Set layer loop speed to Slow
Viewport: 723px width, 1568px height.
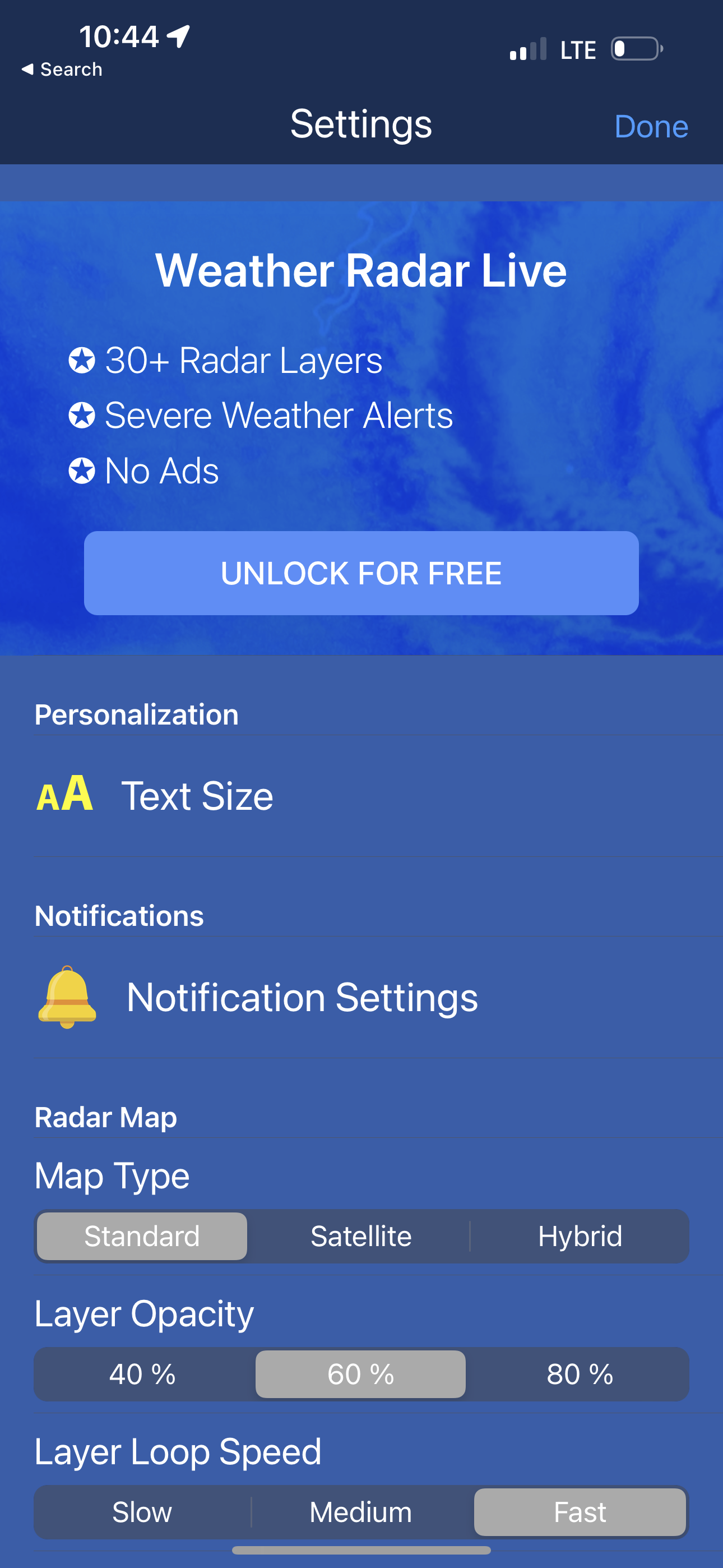tap(141, 1511)
